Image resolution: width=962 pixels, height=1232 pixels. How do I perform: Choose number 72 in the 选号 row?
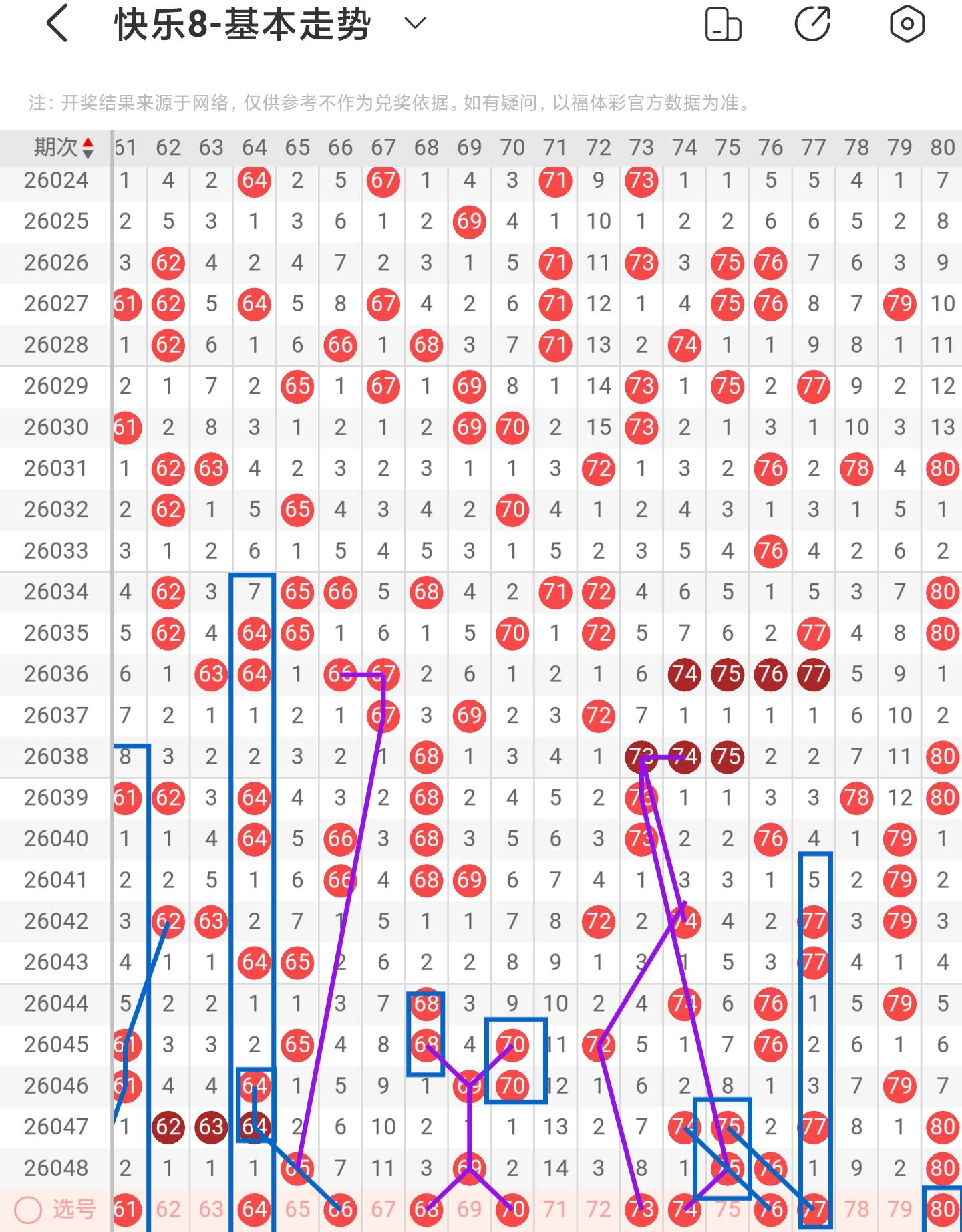pyautogui.click(x=598, y=1209)
